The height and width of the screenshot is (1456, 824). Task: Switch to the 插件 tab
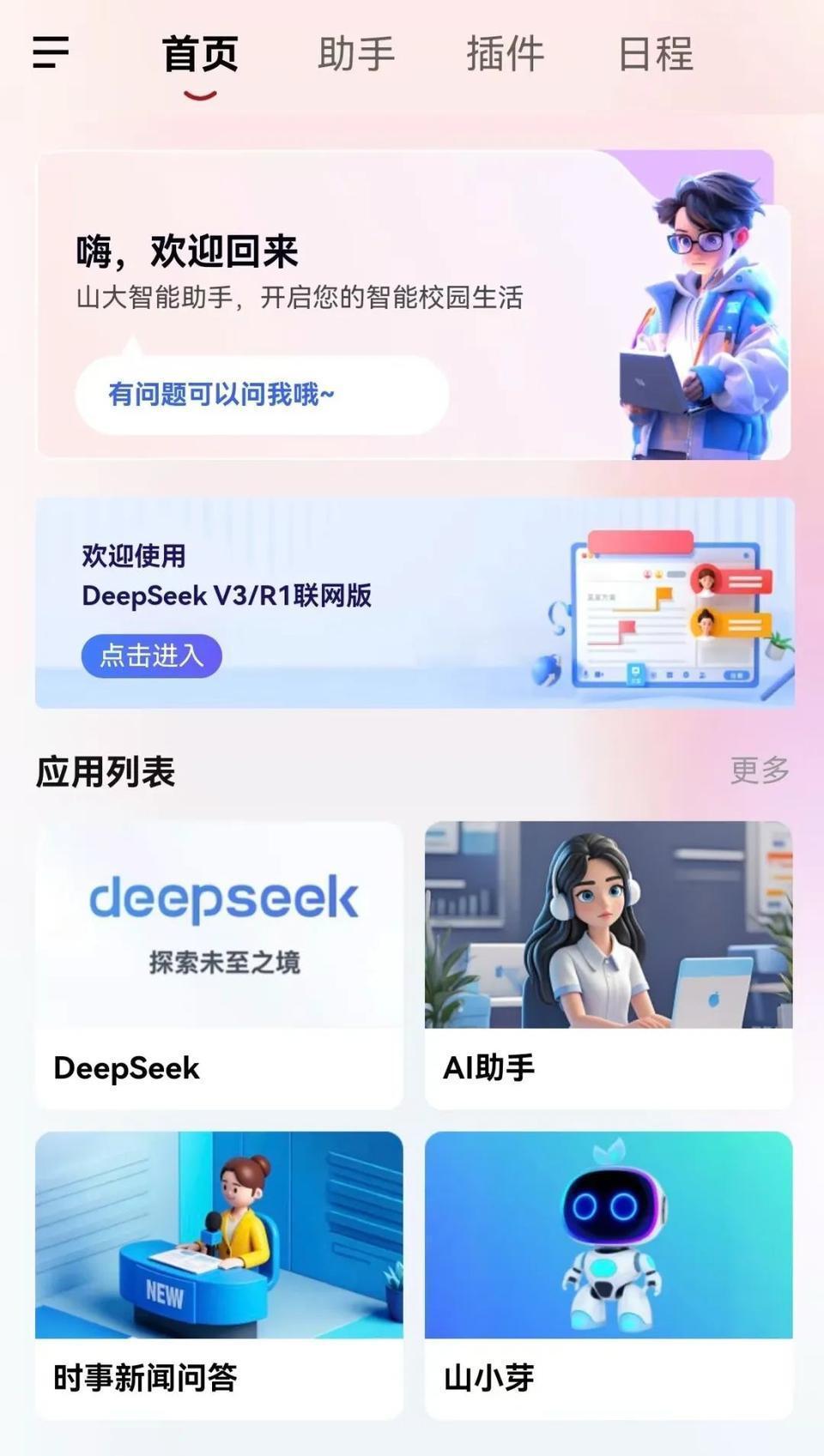[505, 54]
